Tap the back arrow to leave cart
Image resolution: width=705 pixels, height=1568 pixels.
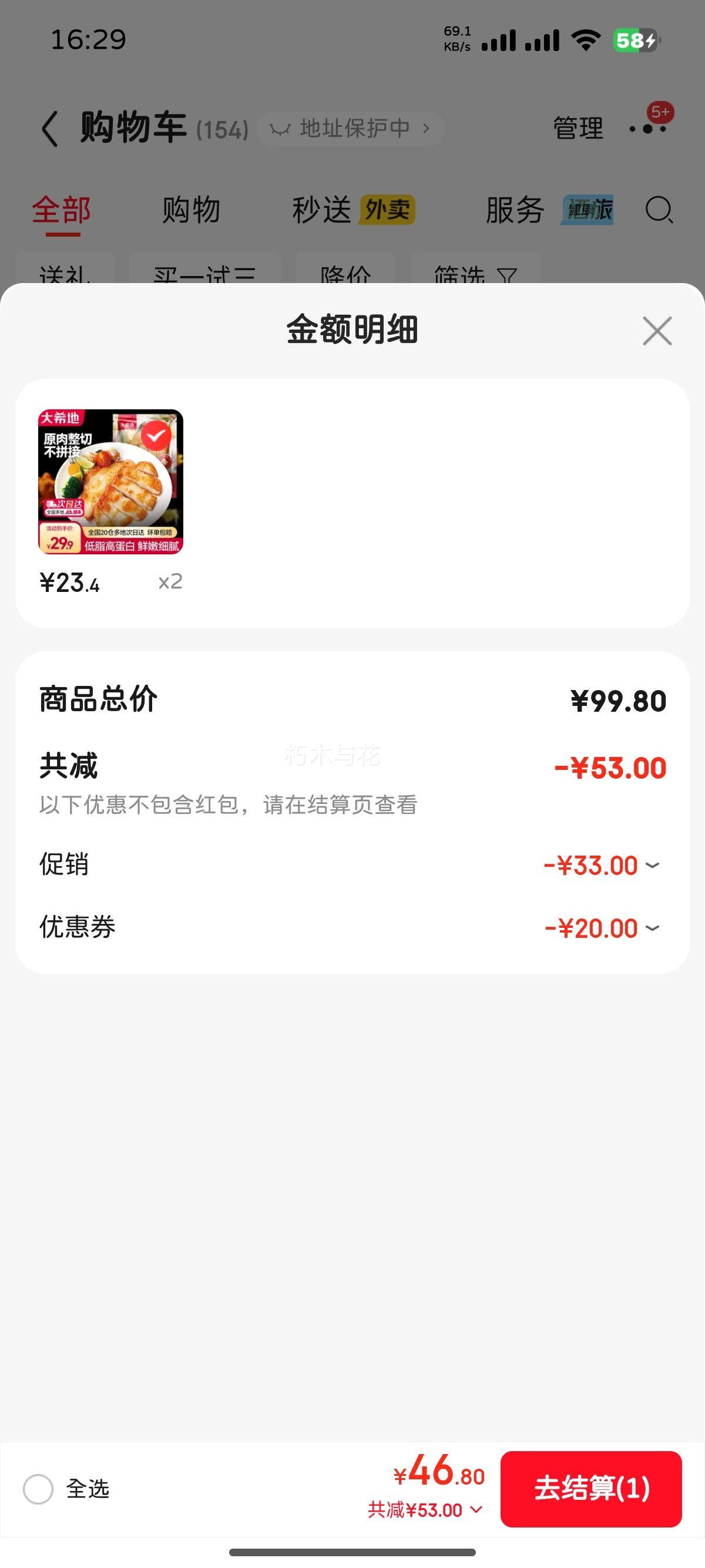[50, 128]
